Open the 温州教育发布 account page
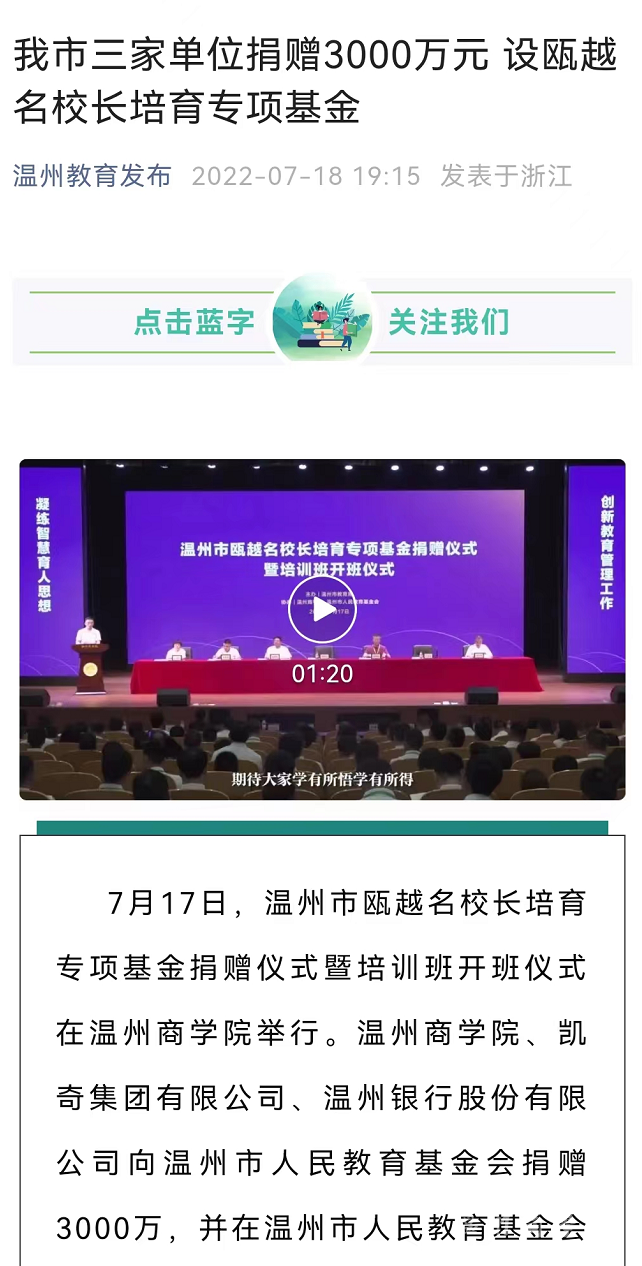642x1266 pixels. coord(92,177)
